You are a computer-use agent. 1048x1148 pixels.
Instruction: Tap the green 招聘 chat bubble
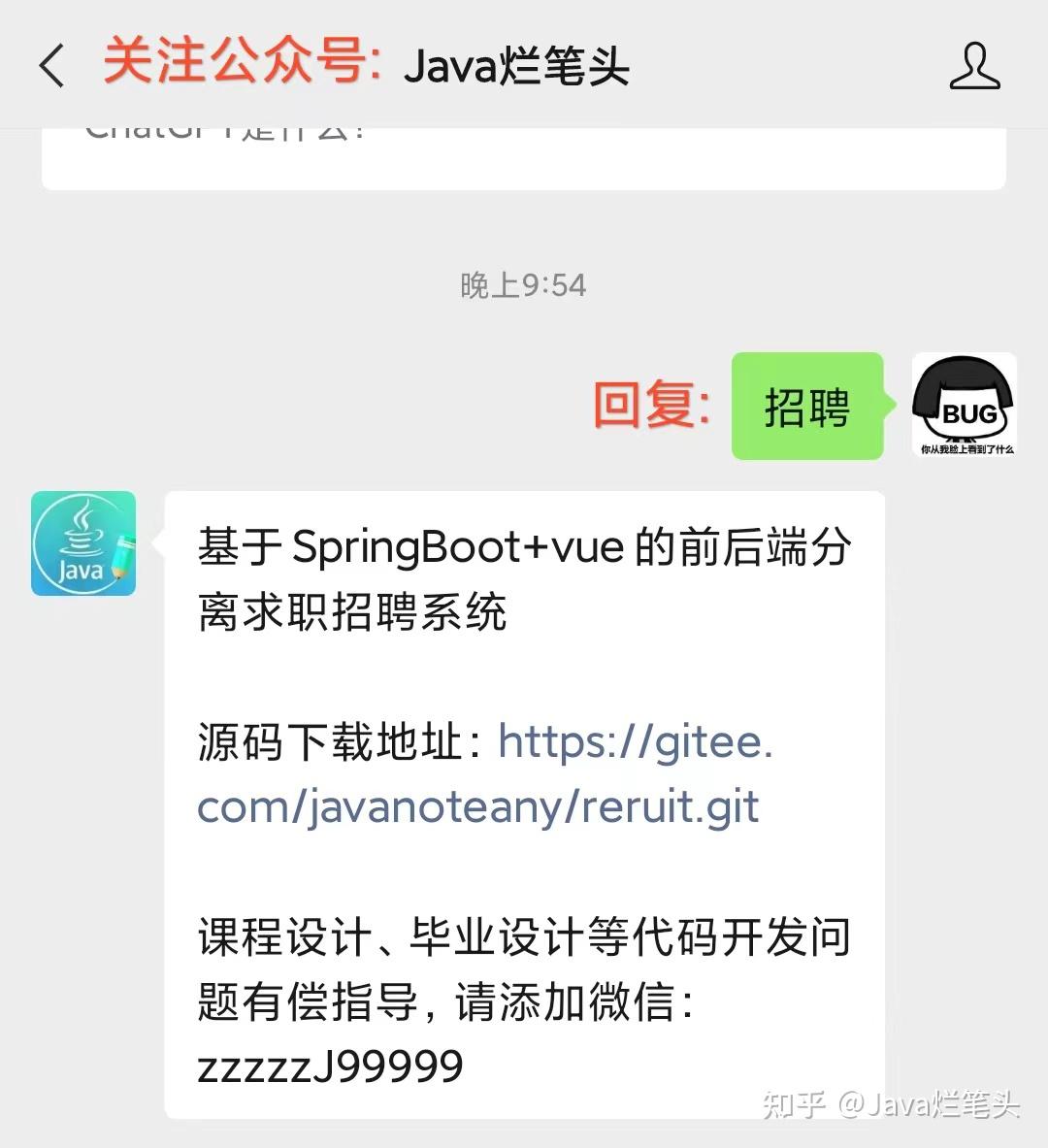tap(807, 408)
